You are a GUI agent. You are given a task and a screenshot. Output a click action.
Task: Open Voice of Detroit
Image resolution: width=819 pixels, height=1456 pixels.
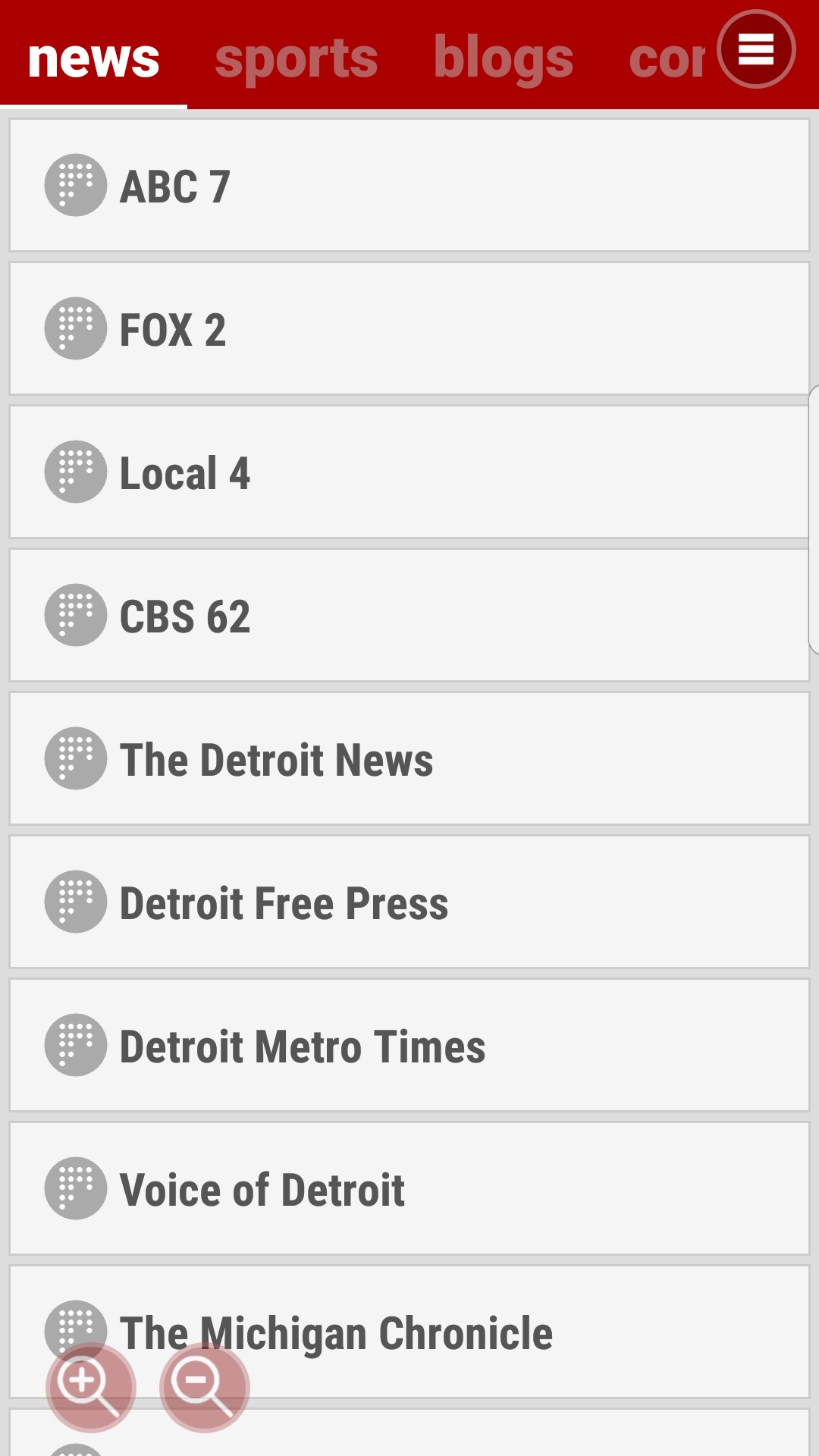pyautogui.click(x=409, y=1189)
